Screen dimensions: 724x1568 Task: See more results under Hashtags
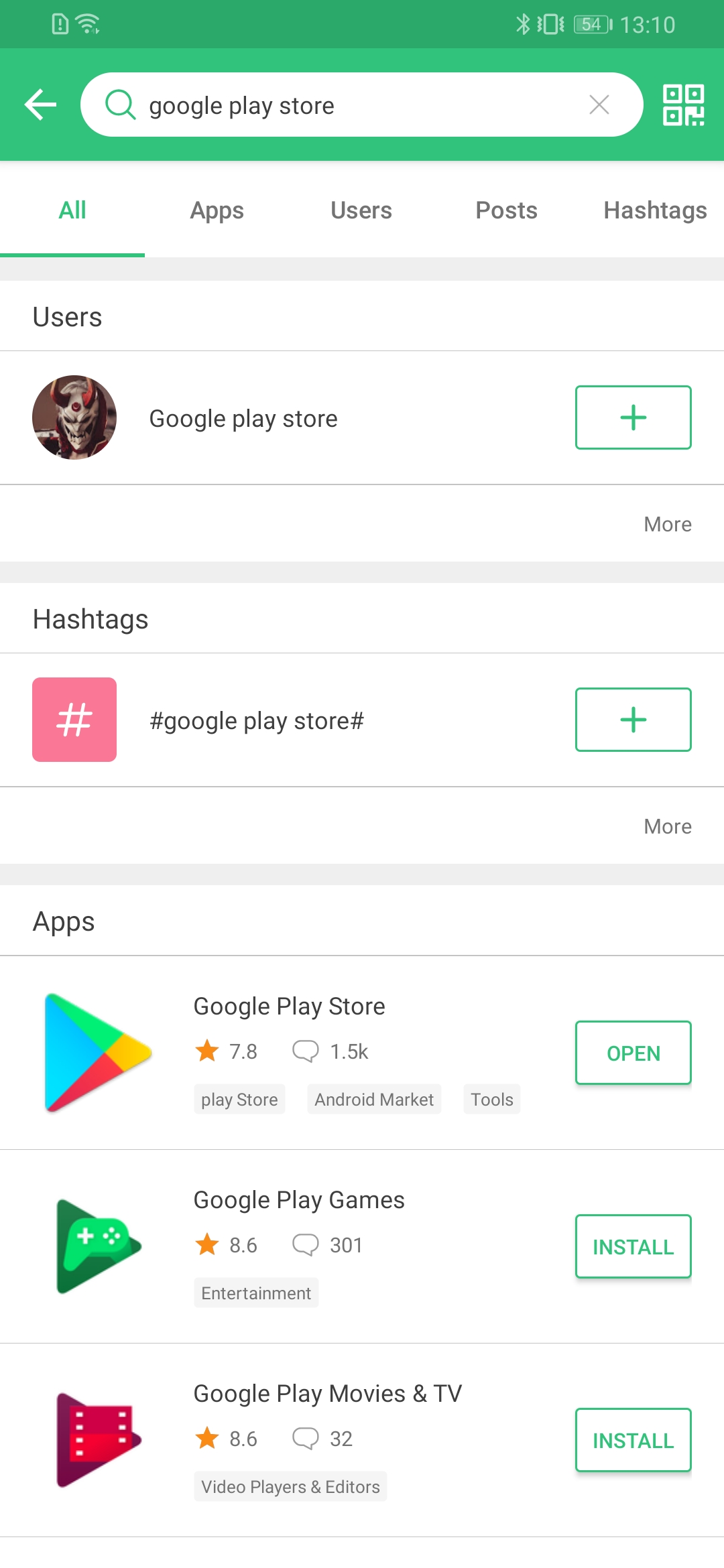[x=667, y=826]
